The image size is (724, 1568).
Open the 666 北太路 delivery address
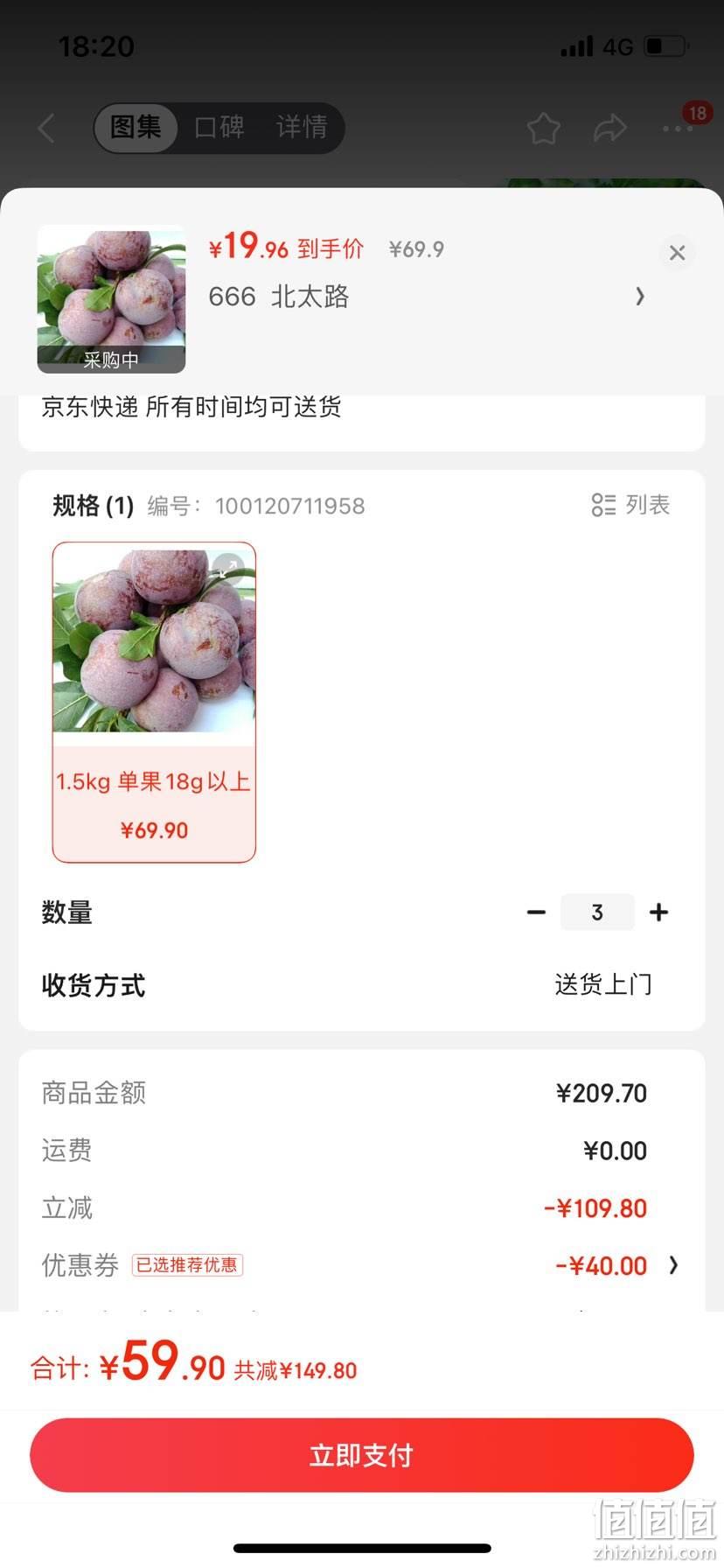coord(427,297)
